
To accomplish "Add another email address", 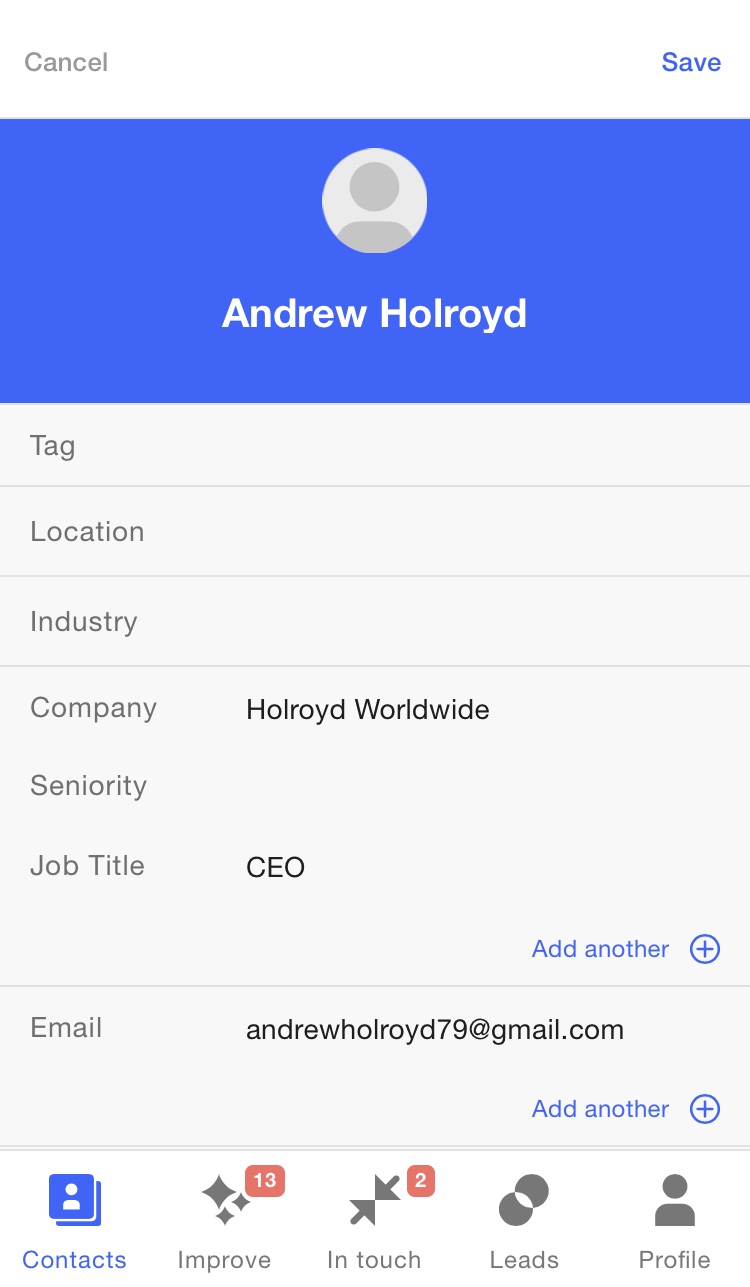I will point(625,1109).
